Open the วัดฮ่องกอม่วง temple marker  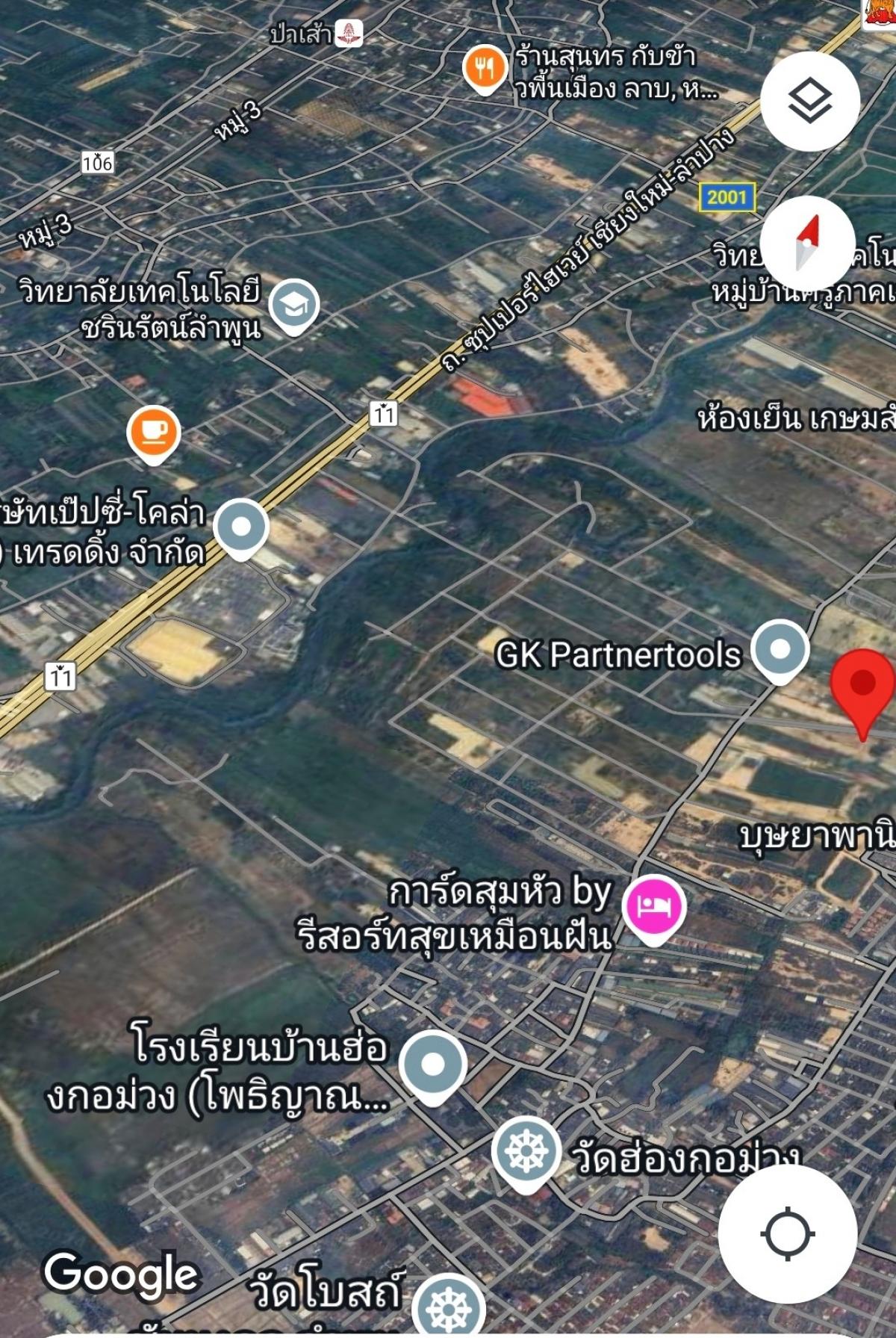526,1151
